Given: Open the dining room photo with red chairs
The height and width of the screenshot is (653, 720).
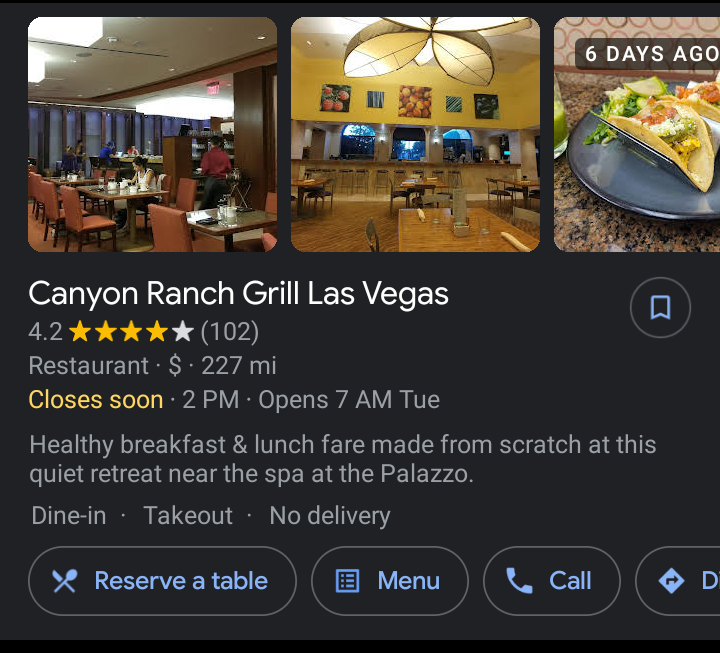Looking at the screenshot, I should (x=152, y=134).
